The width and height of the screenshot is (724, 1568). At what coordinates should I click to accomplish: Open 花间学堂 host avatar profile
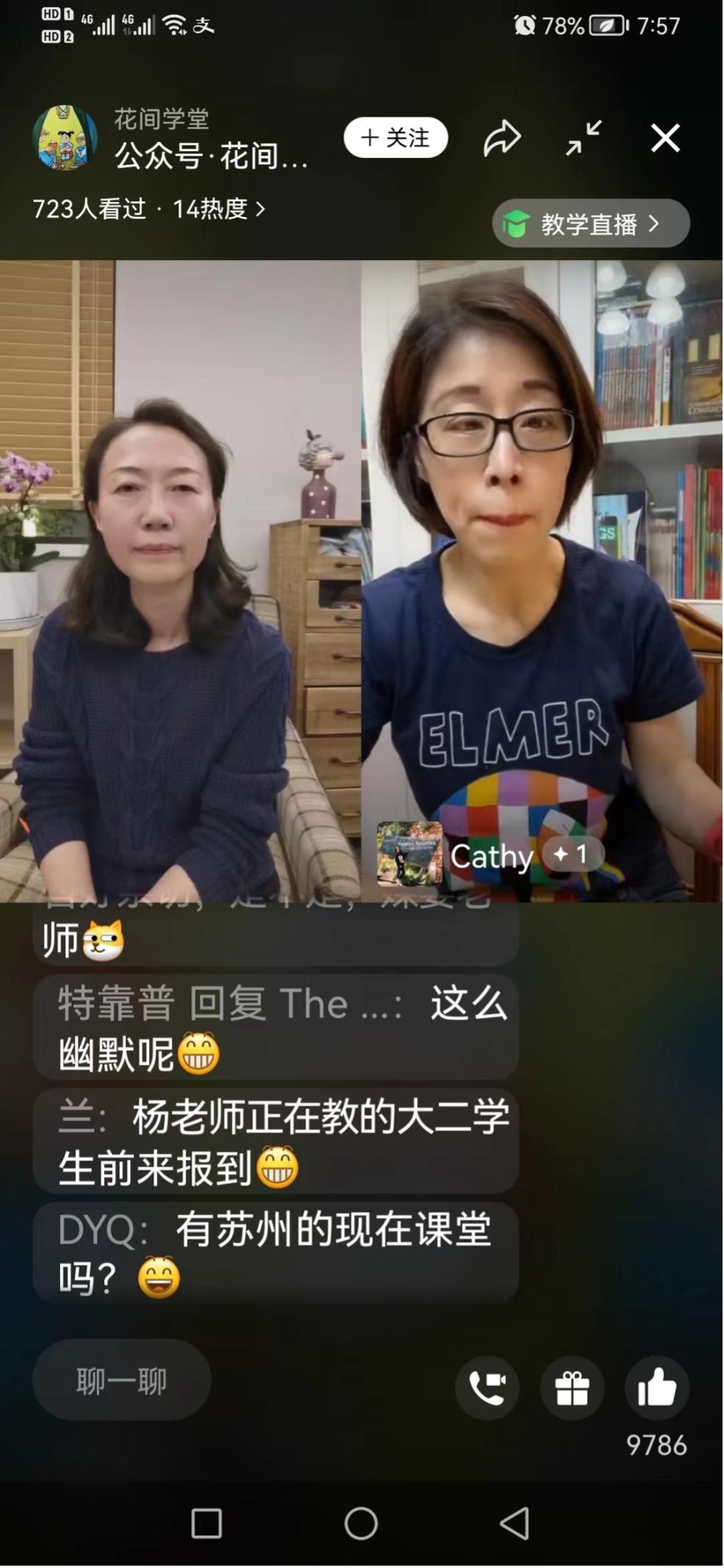click(x=65, y=137)
